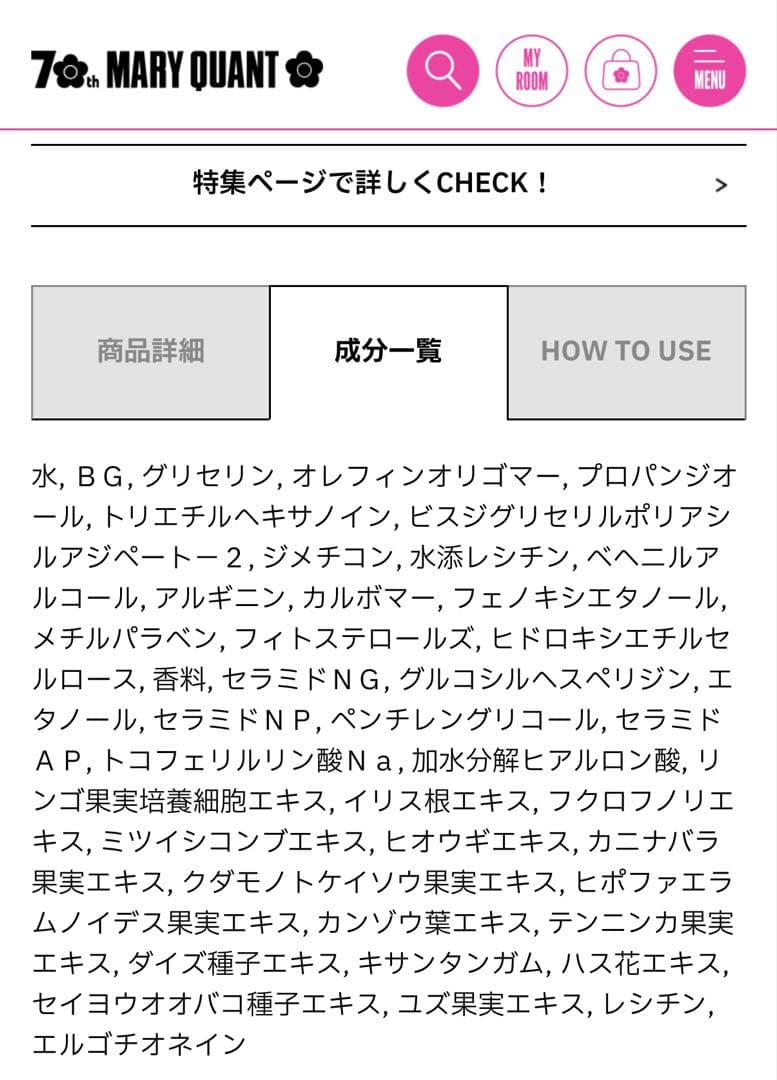Image resolution: width=777 pixels, height=1080 pixels.
Task: Switch to the 商品詳細 tab
Action: pos(151,351)
